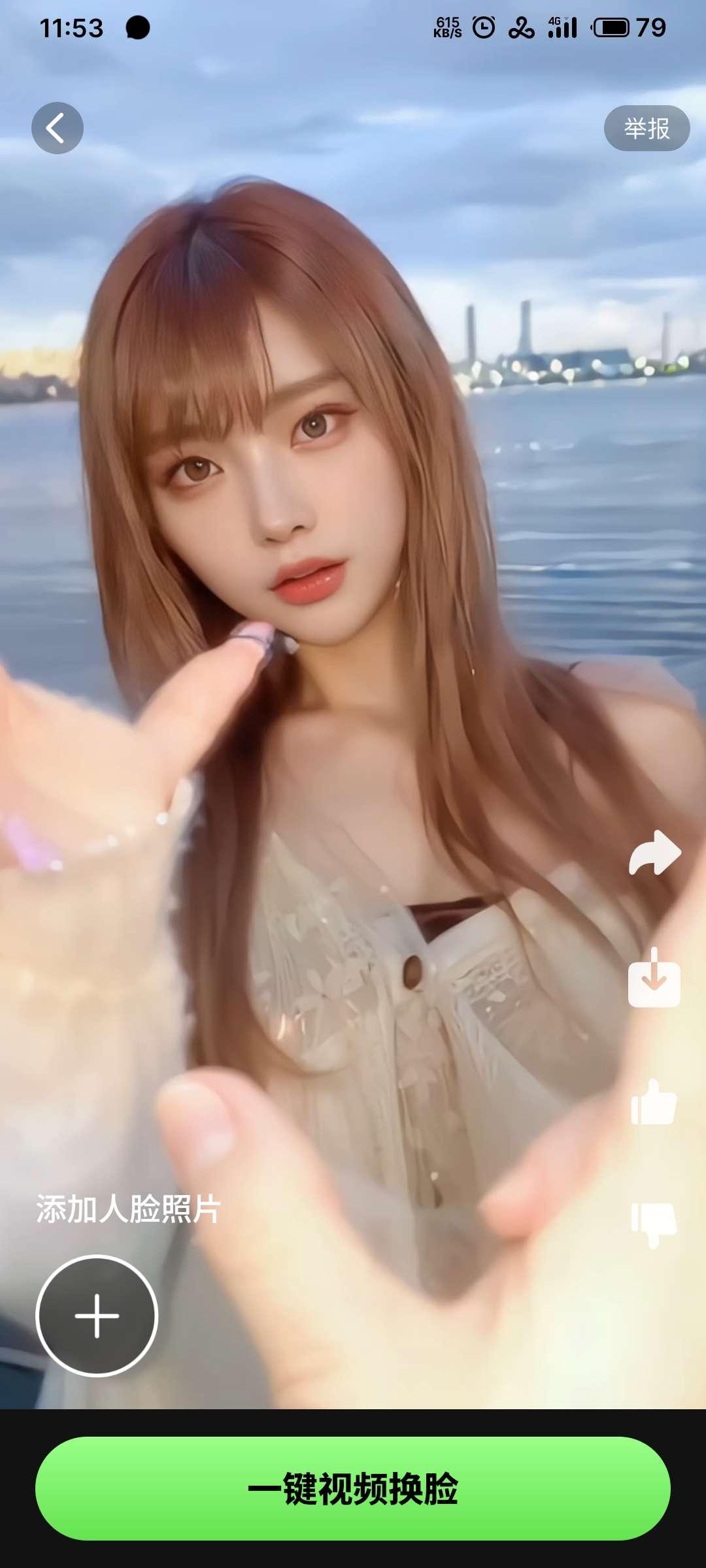
Task: Like this video with thumbs up
Action: [654, 1103]
